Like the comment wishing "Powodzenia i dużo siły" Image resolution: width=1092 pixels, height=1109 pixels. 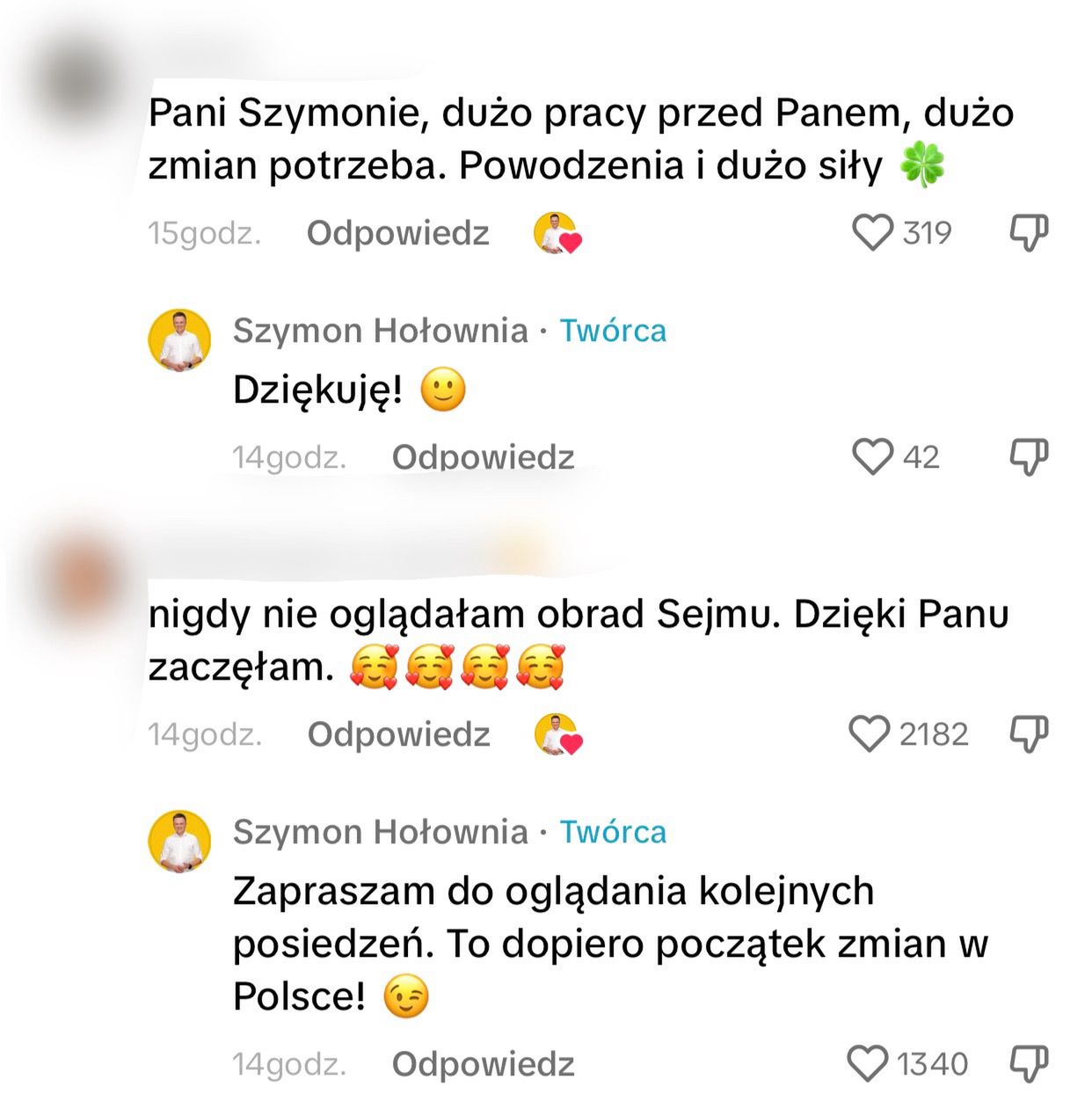[x=873, y=233]
